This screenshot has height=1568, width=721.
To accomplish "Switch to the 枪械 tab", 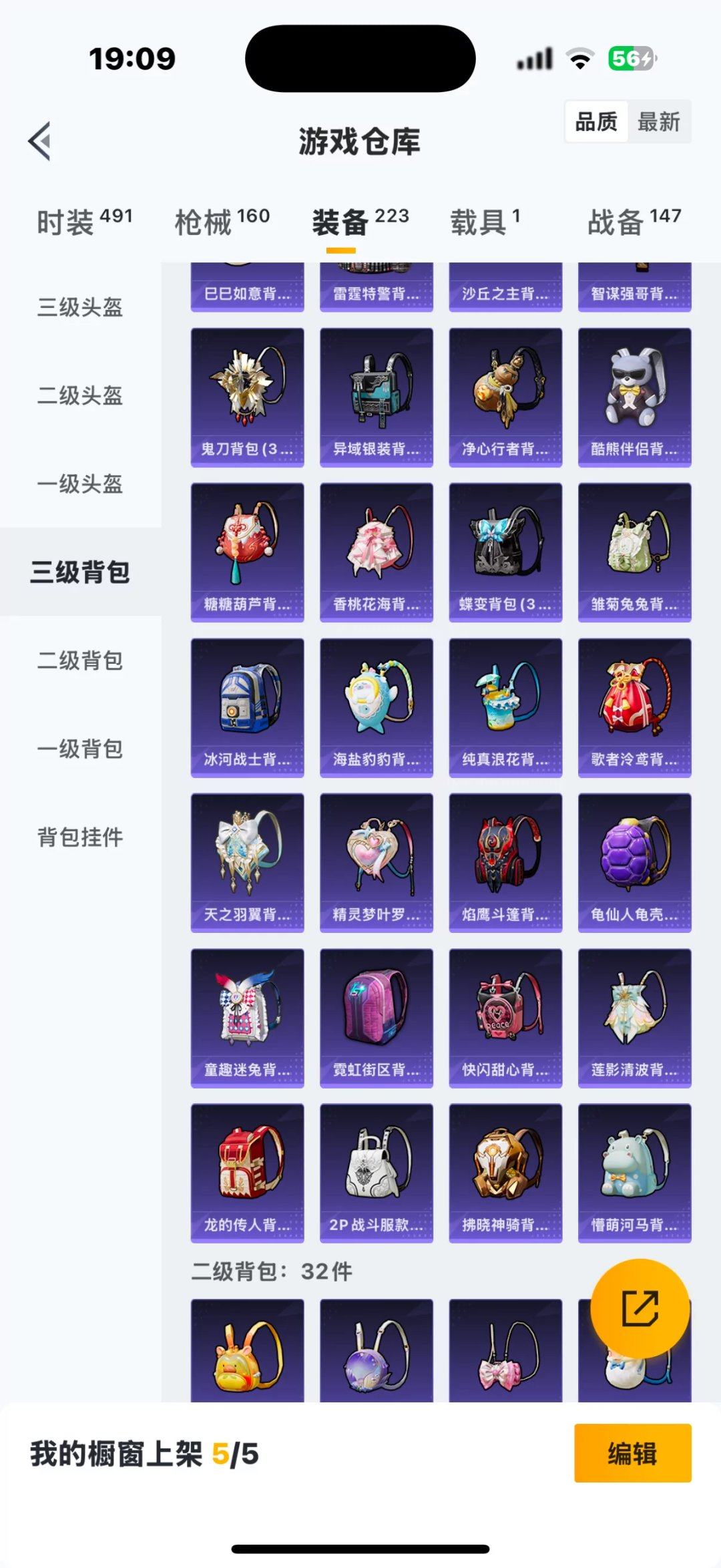I will (x=222, y=222).
